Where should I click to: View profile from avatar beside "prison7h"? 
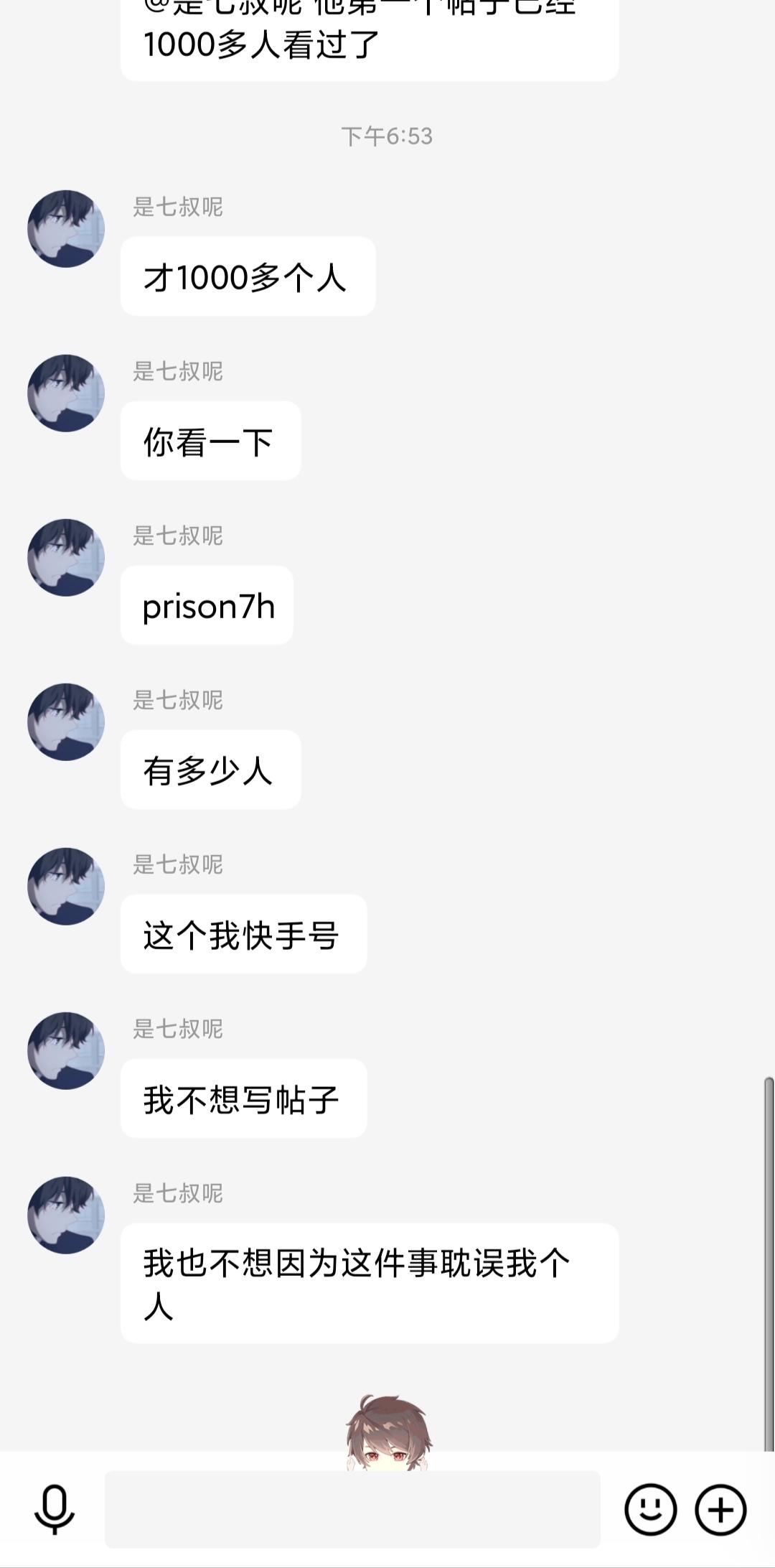click(66, 558)
